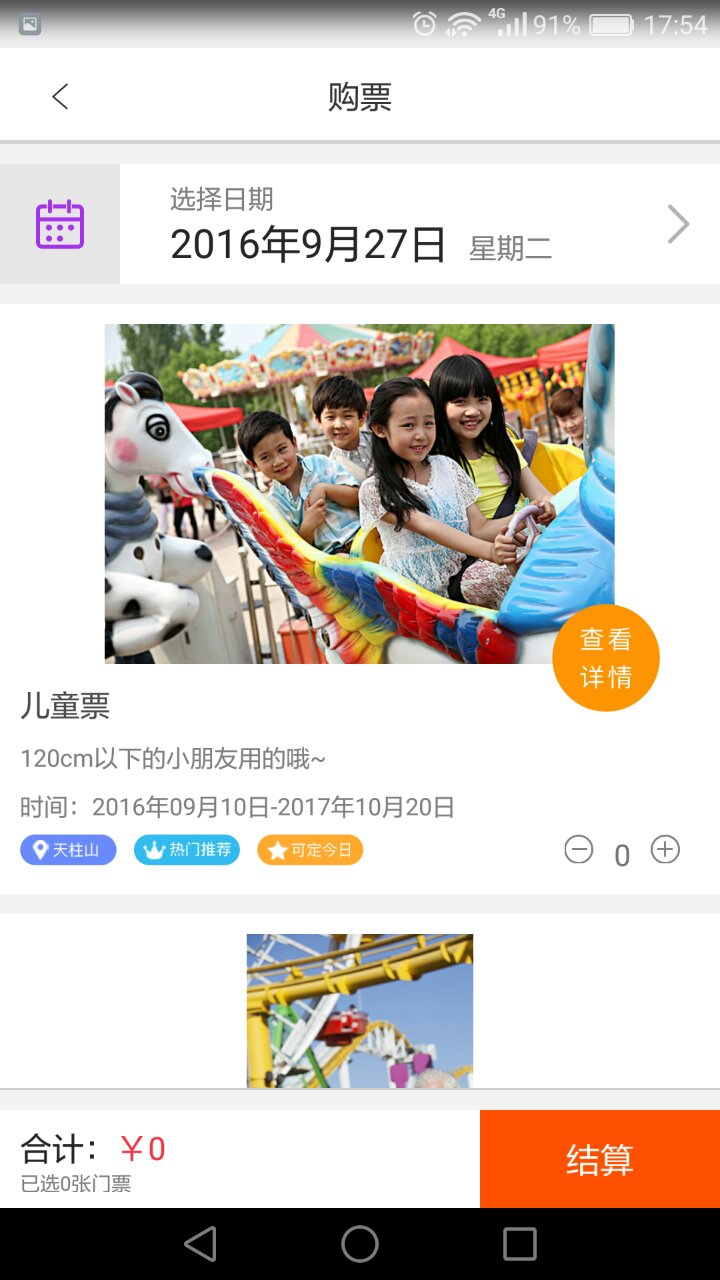The image size is (720, 1280).
Task: Select the 热门推荐 tag
Action: tap(187, 850)
